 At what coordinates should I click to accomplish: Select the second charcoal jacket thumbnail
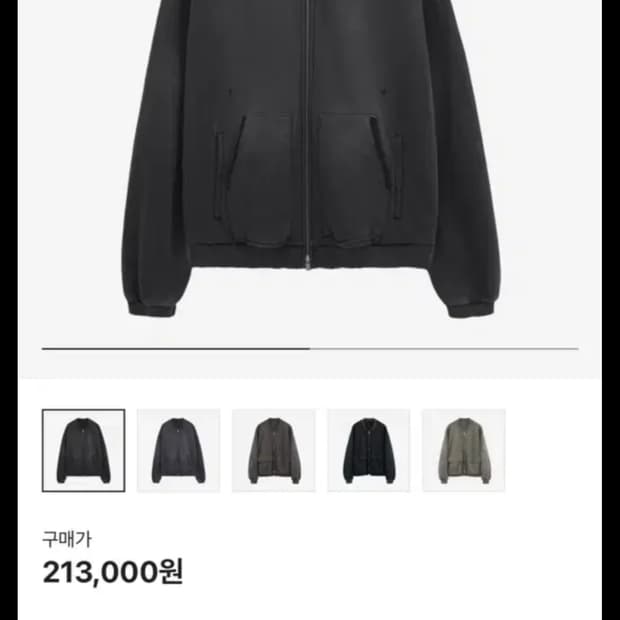(178, 450)
